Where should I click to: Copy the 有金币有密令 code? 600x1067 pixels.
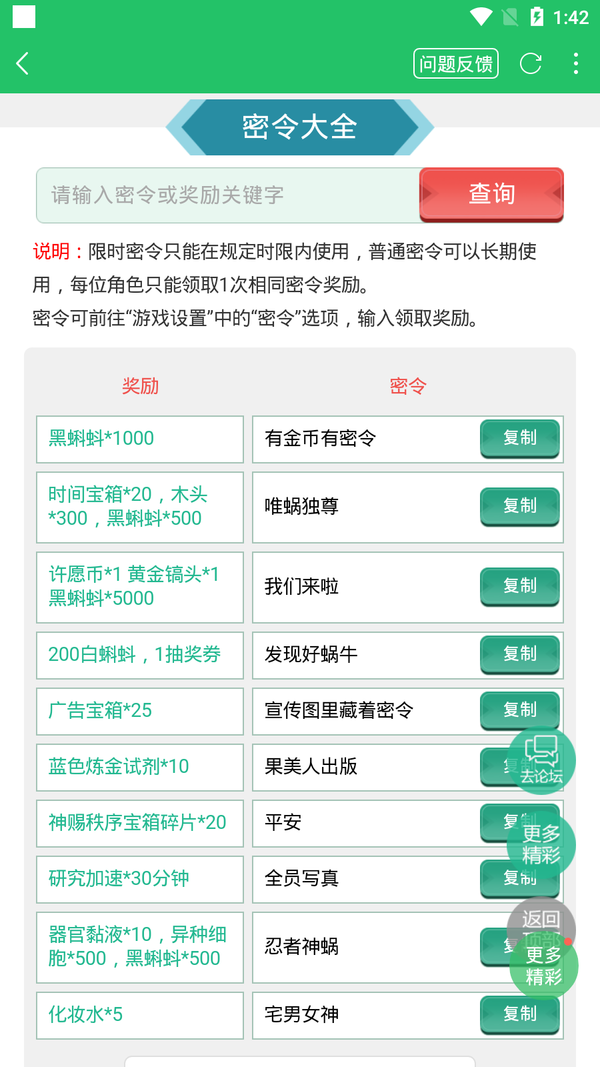pyautogui.click(x=519, y=438)
